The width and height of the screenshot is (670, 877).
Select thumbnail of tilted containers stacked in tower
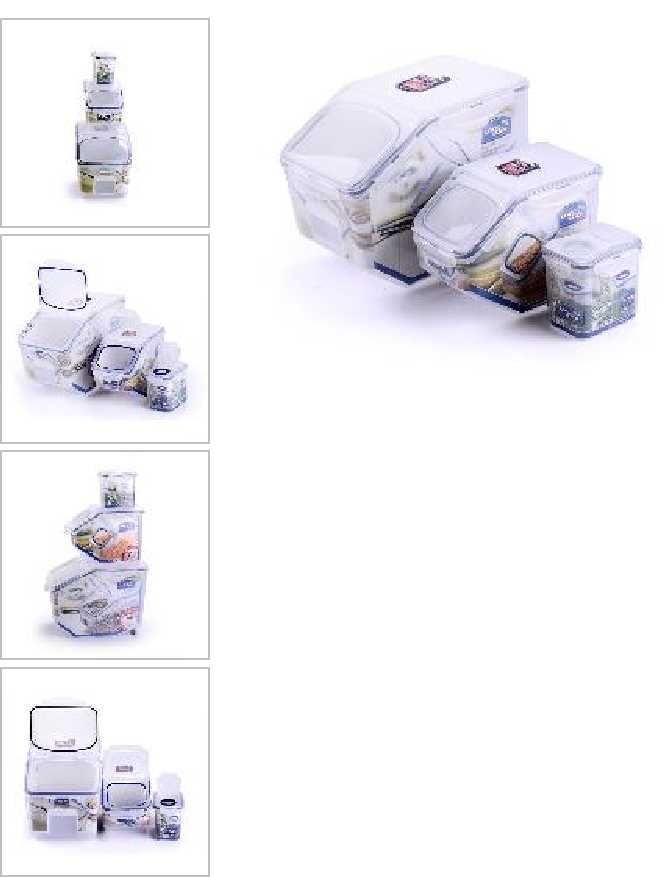click(104, 555)
